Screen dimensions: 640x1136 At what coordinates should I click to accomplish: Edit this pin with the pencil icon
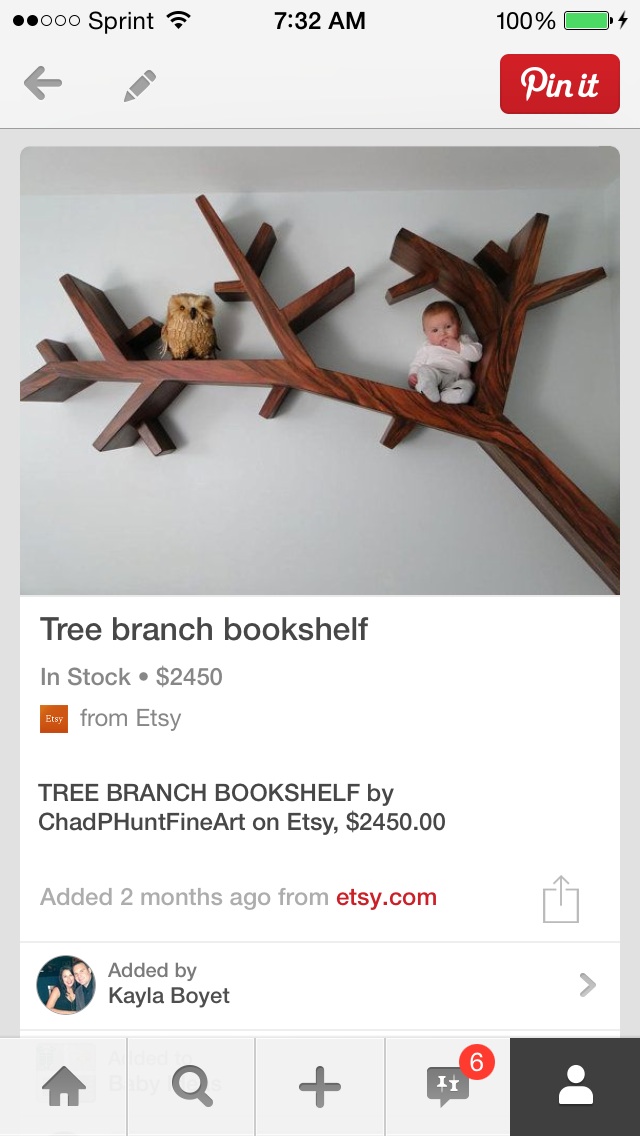click(140, 85)
